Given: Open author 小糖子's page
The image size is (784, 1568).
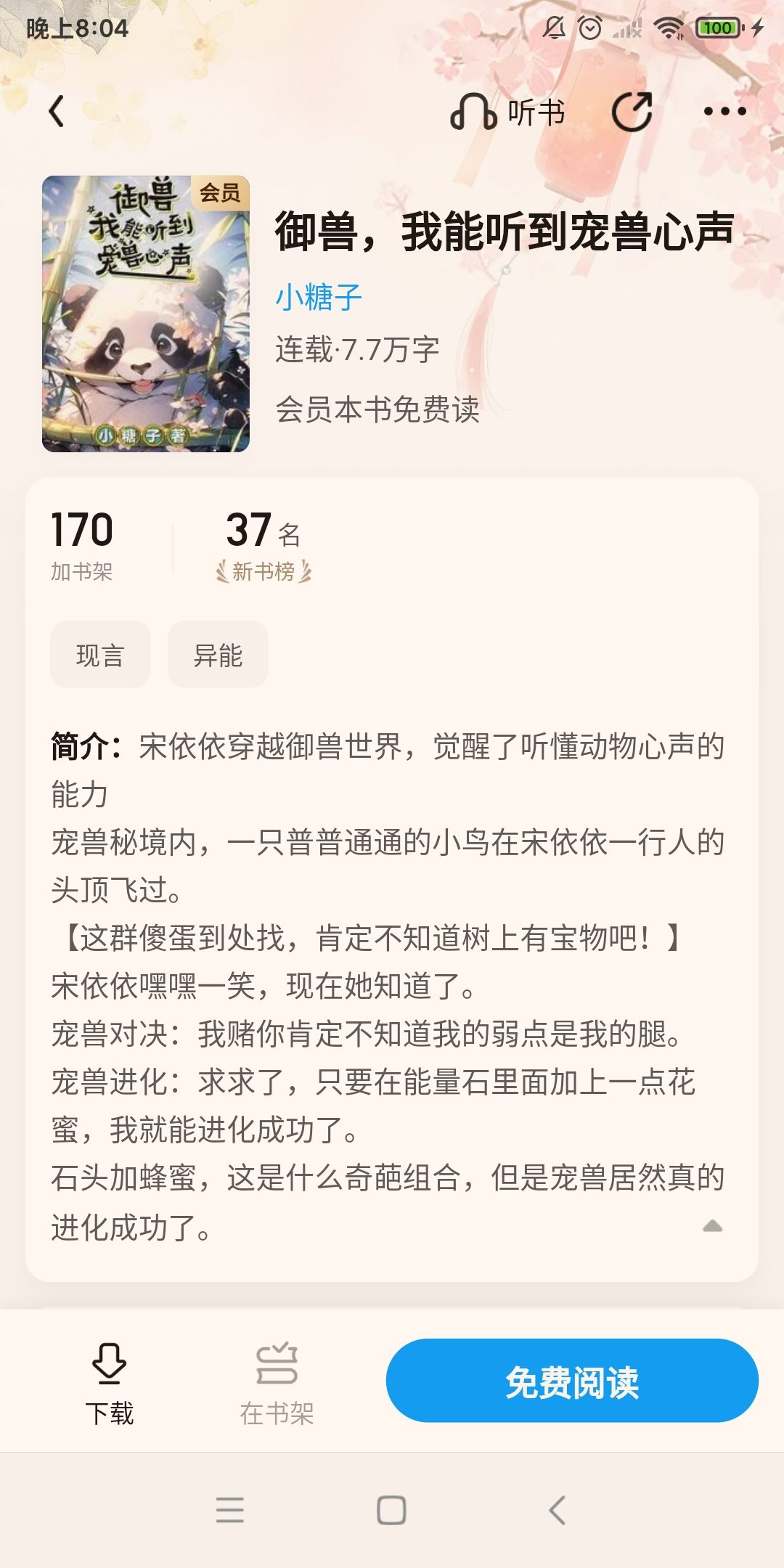Looking at the screenshot, I should tap(318, 297).
